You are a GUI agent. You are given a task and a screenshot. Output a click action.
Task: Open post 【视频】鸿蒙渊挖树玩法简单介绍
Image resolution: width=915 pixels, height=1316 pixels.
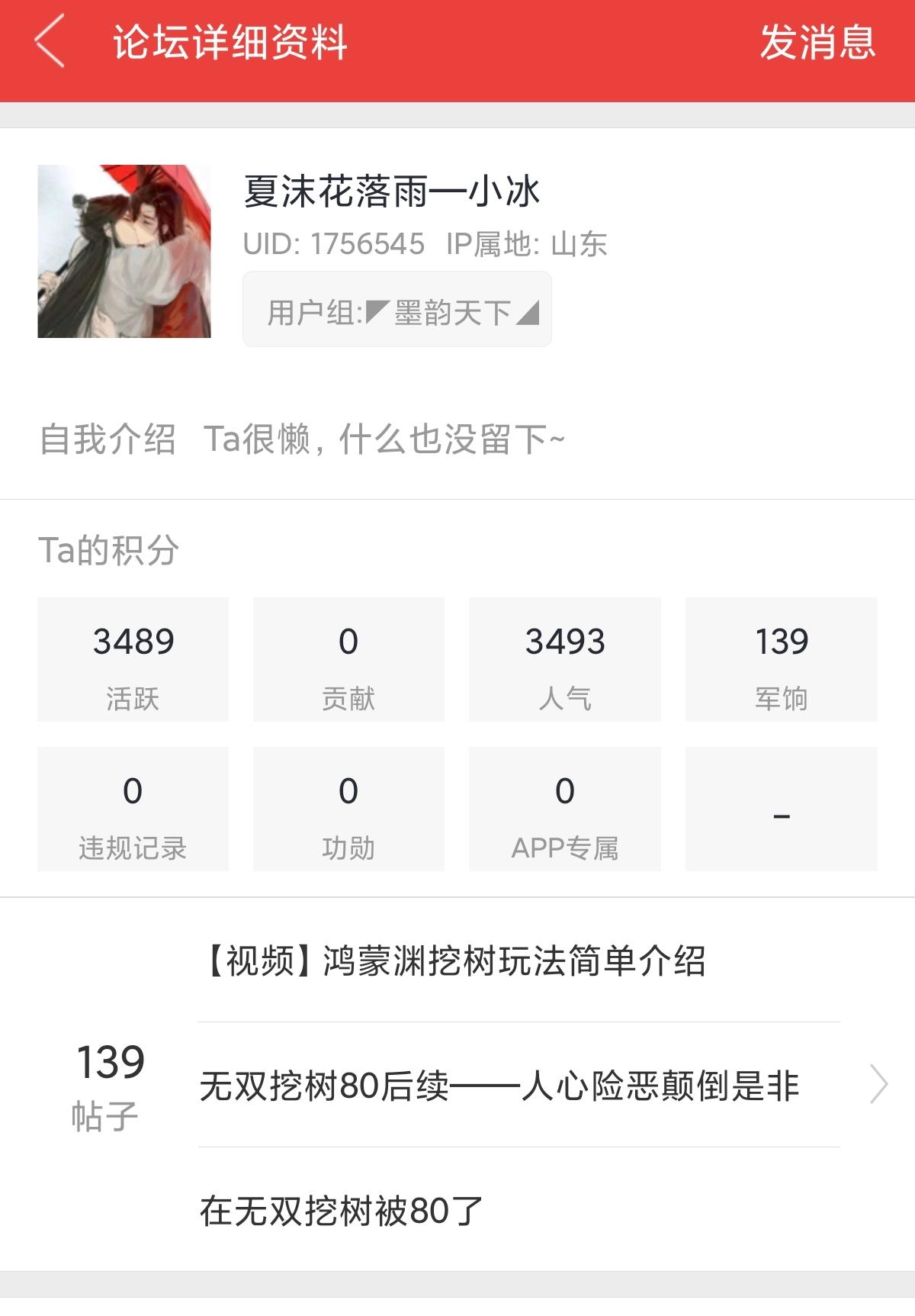click(x=453, y=960)
